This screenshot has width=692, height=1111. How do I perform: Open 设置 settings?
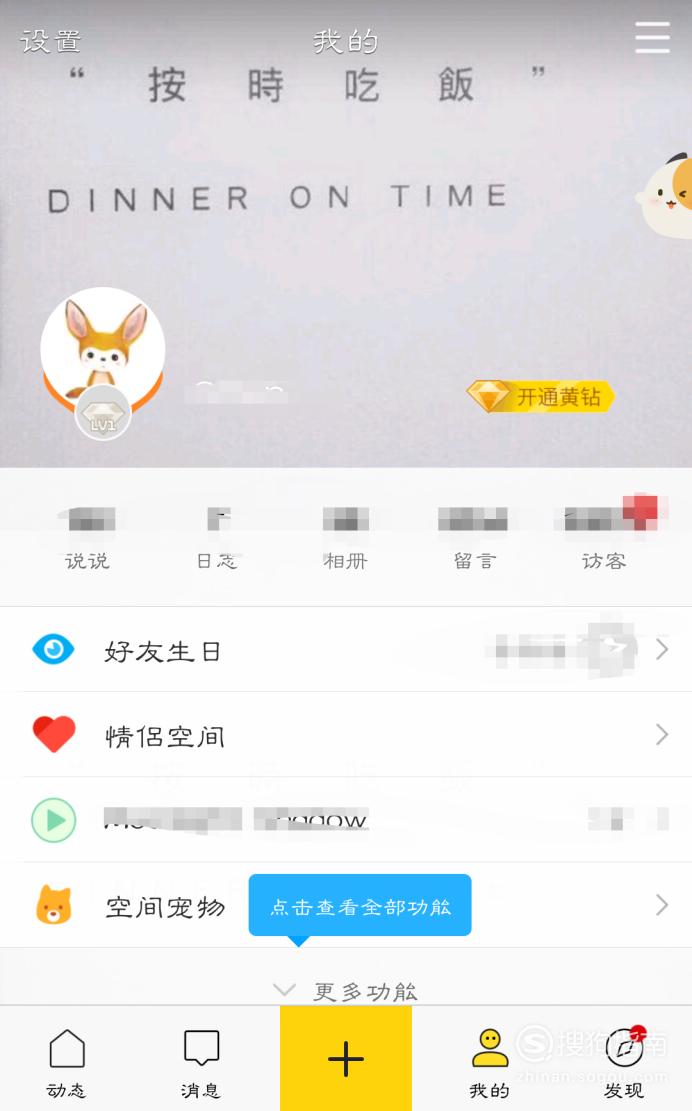coord(50,41)
